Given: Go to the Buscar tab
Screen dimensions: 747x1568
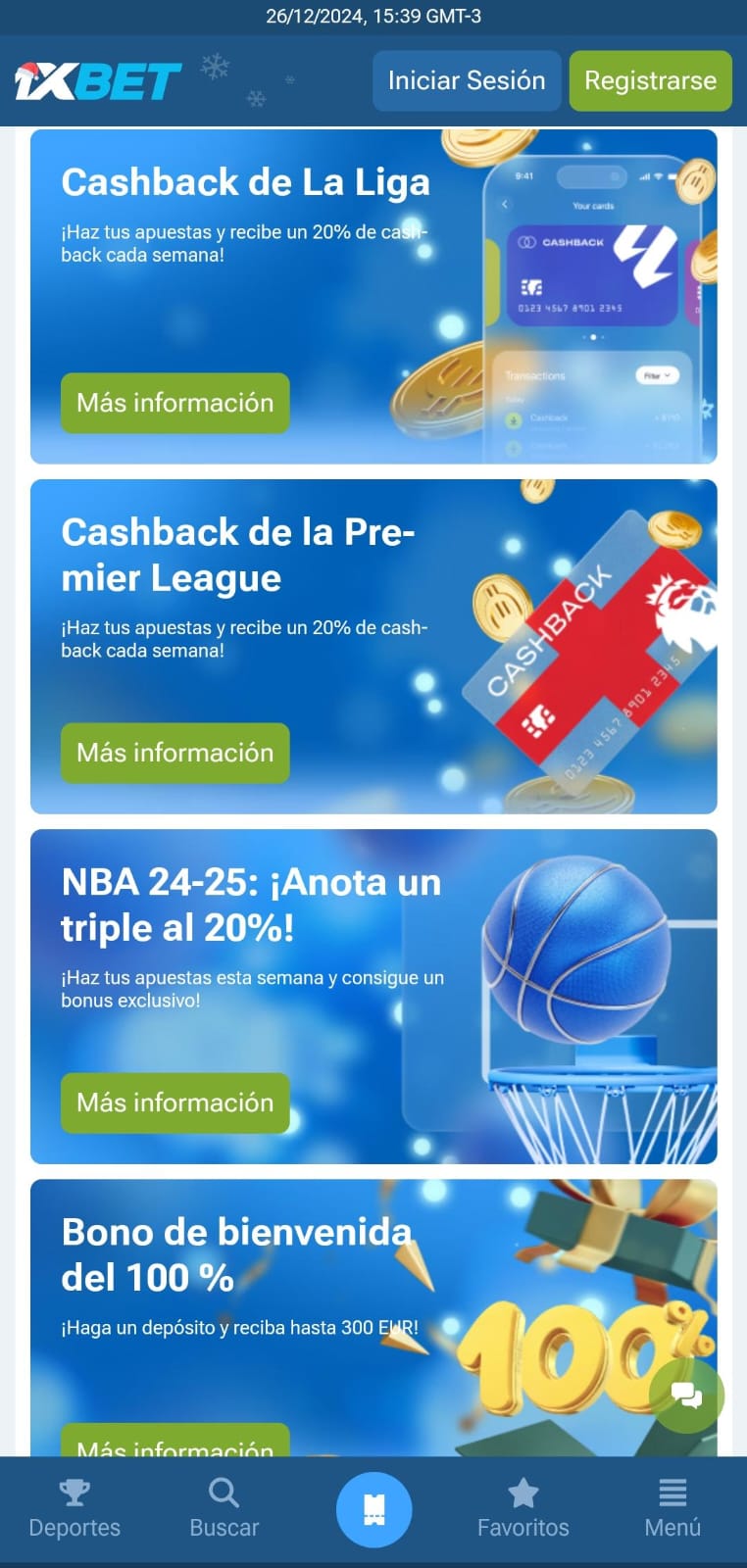Looking at the screenshot, I should pos(224,1509).
